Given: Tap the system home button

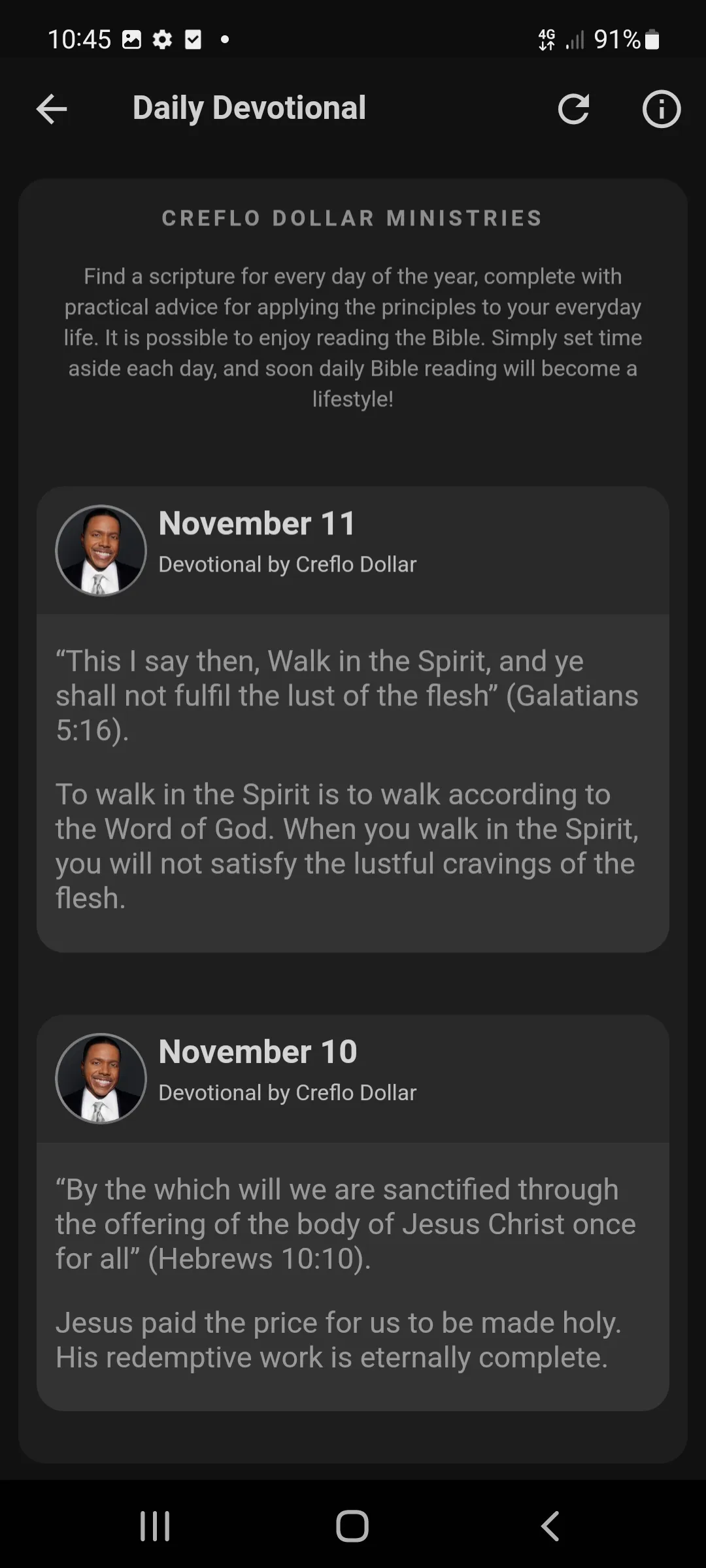Looking at the screenshot, I should tap(352, 1526).
